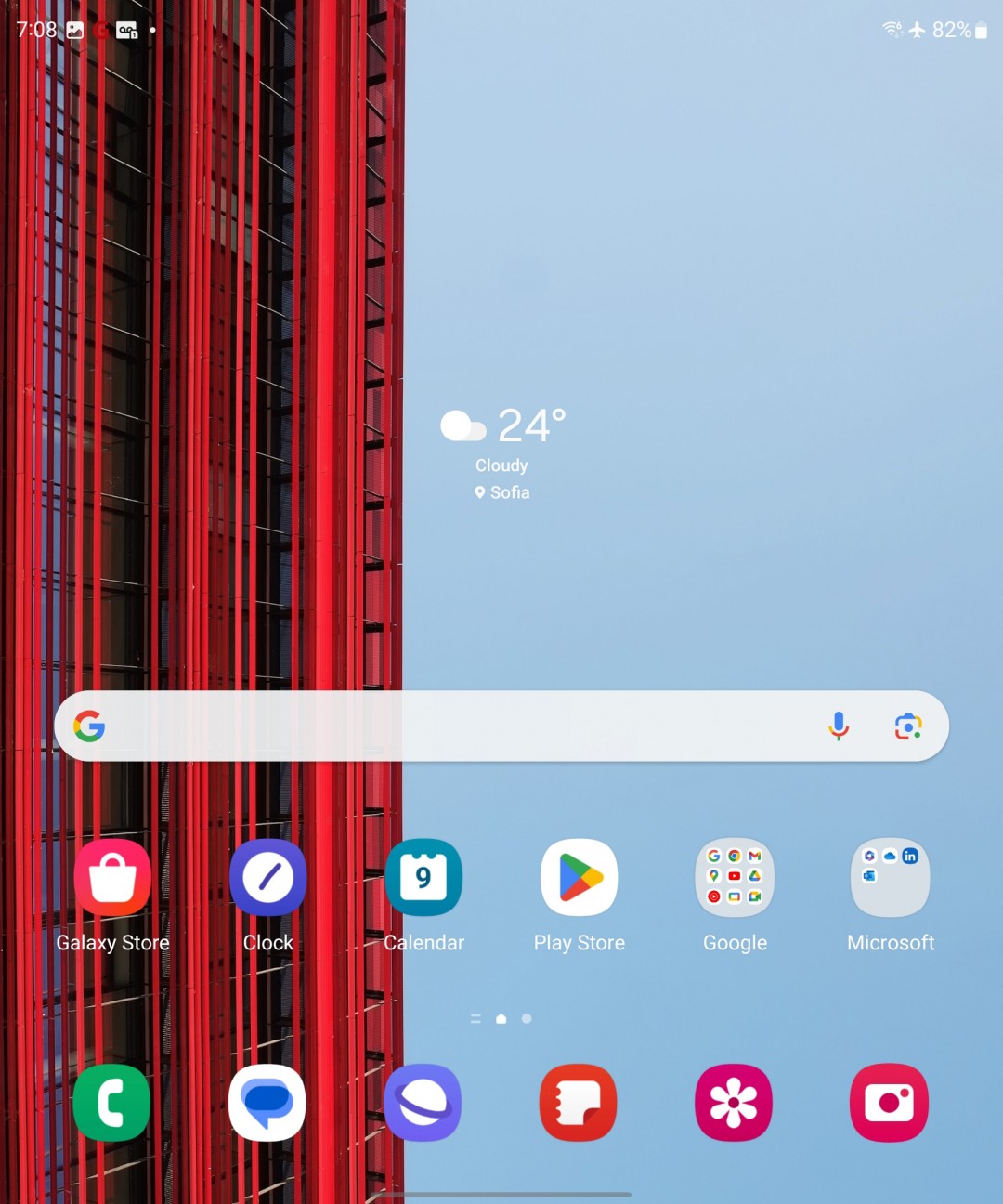Go to the second home screen page dot
Screen dimensions: 1003x1204
(x=527, y=1019)
